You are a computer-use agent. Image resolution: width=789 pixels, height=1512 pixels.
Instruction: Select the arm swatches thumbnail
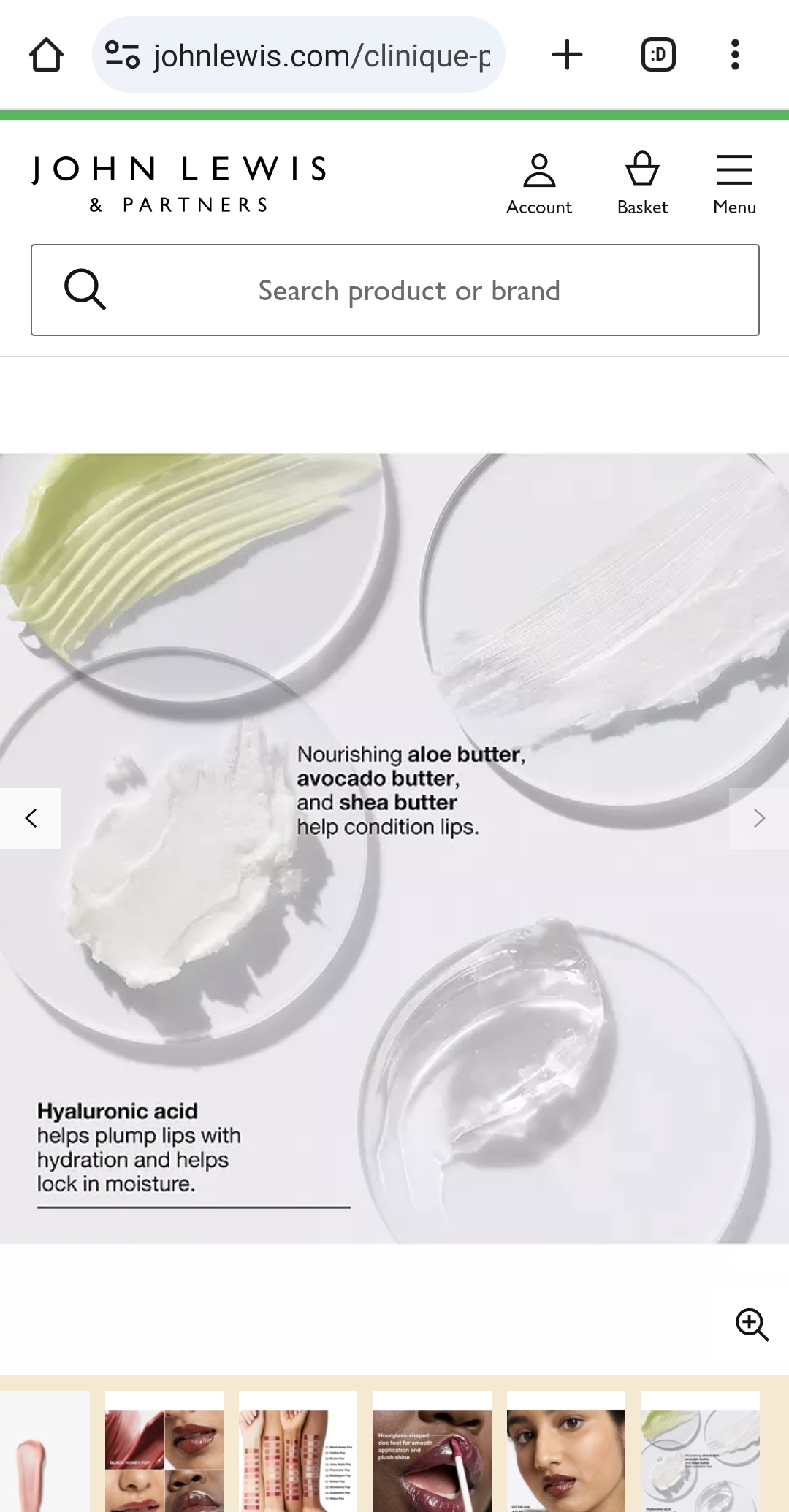(298, 1450)
